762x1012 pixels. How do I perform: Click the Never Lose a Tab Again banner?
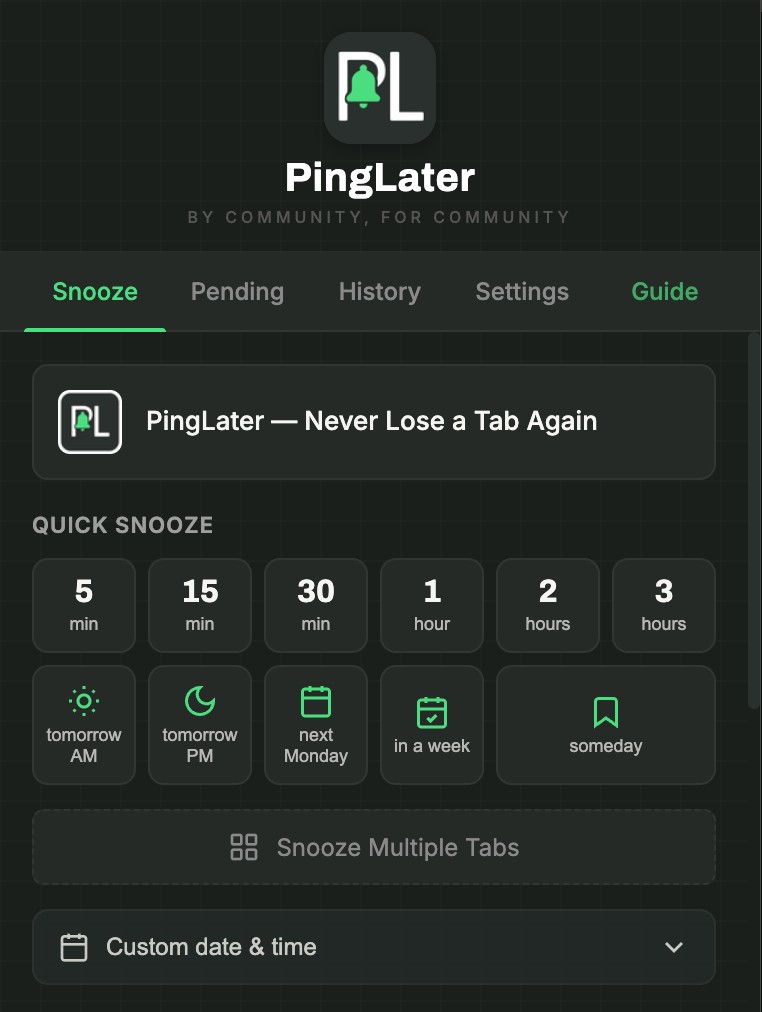coord(374,421)
